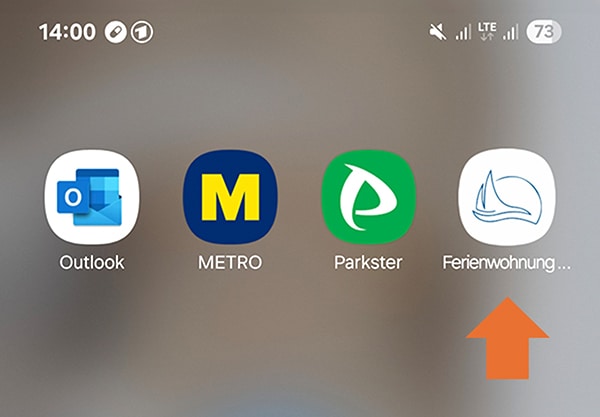Launch the METRO app
Viewport: 600px width, 417px height.
coord(230,197)
